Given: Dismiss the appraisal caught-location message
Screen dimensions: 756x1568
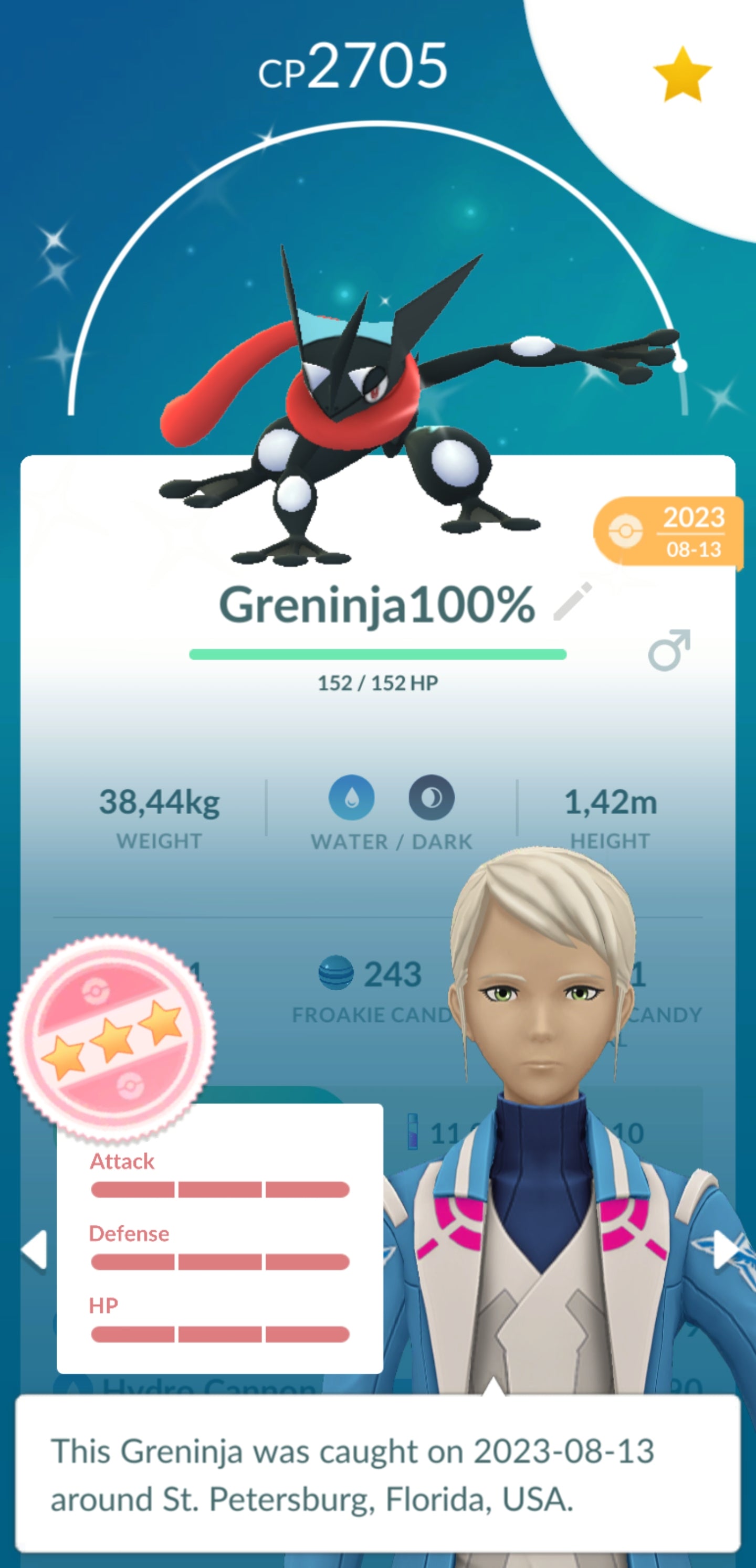Looking at the screenshot, I should [x=377, y=1474].
